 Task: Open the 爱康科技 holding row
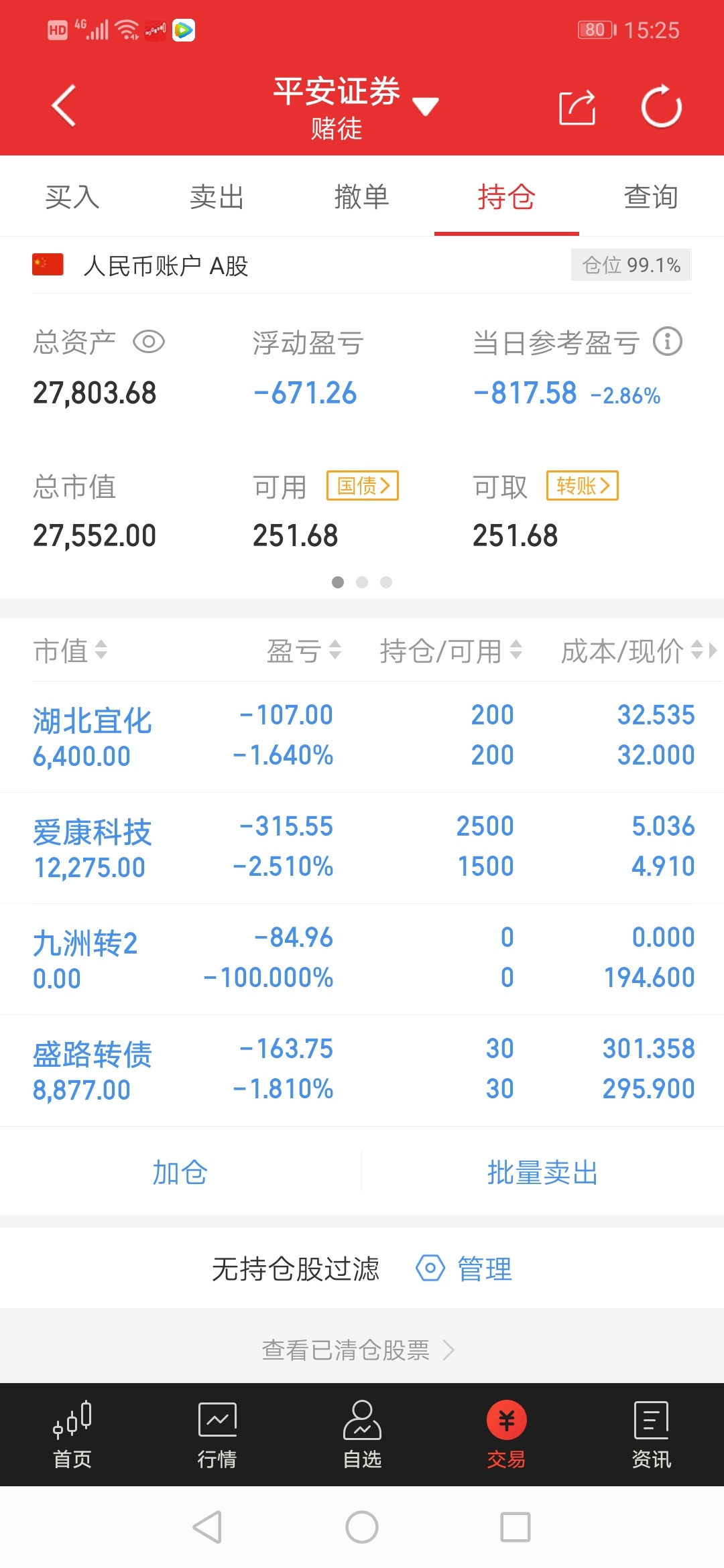(362, 848)
